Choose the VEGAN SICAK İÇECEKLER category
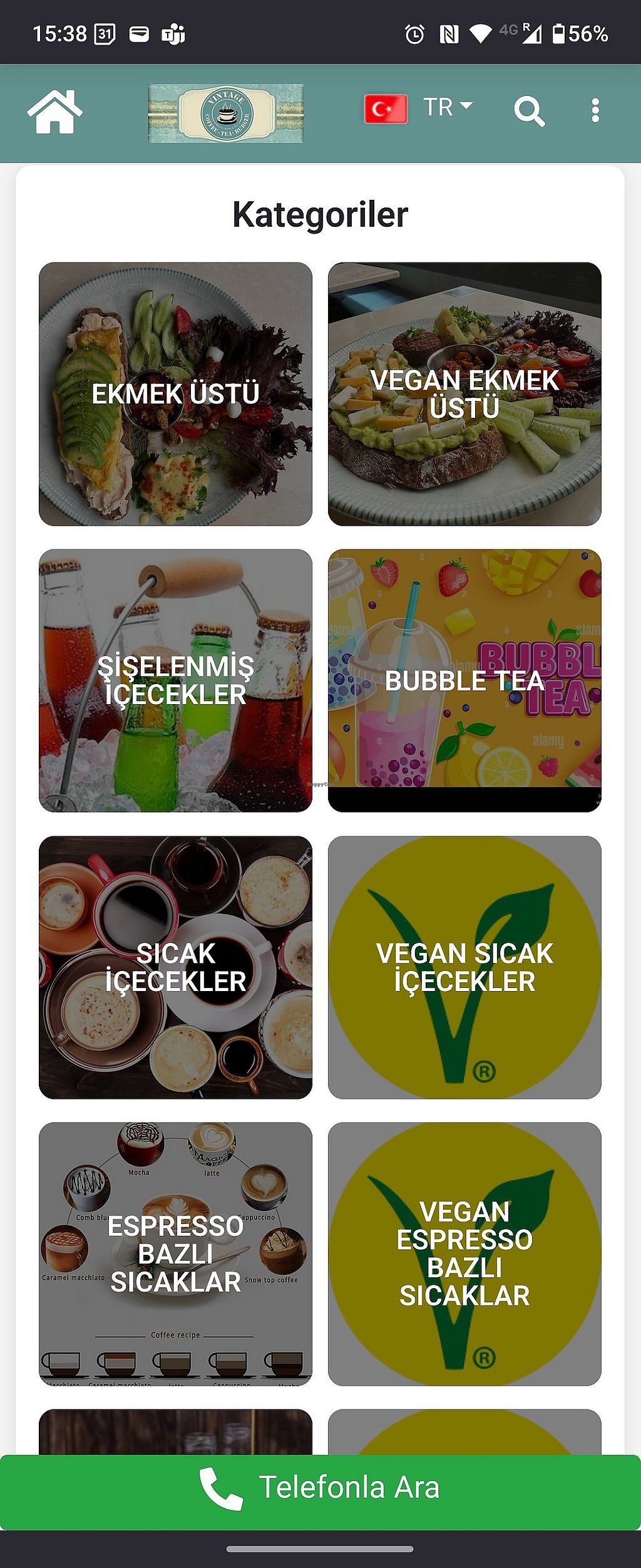Image resolution: width=641 pixels, height=1568 pixels. tap(464, 967)
